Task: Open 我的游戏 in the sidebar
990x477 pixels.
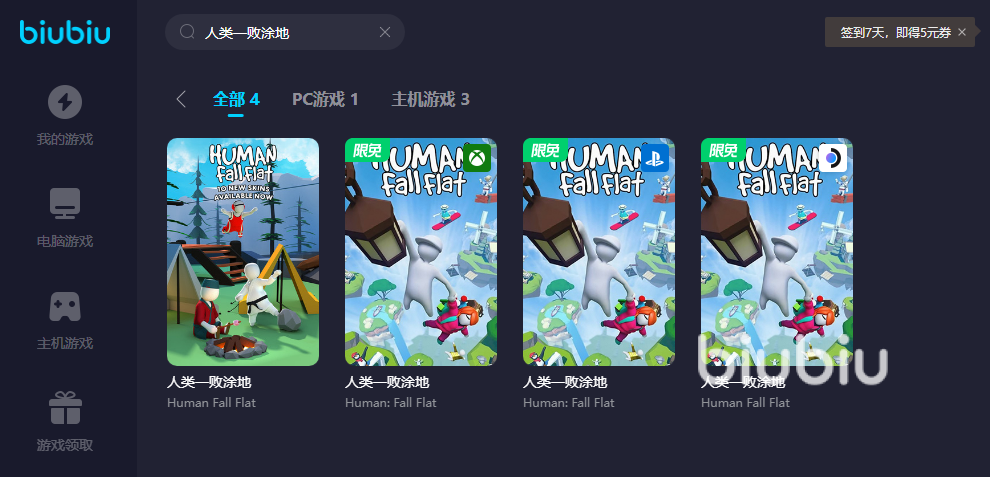Action: click(65, 116)
